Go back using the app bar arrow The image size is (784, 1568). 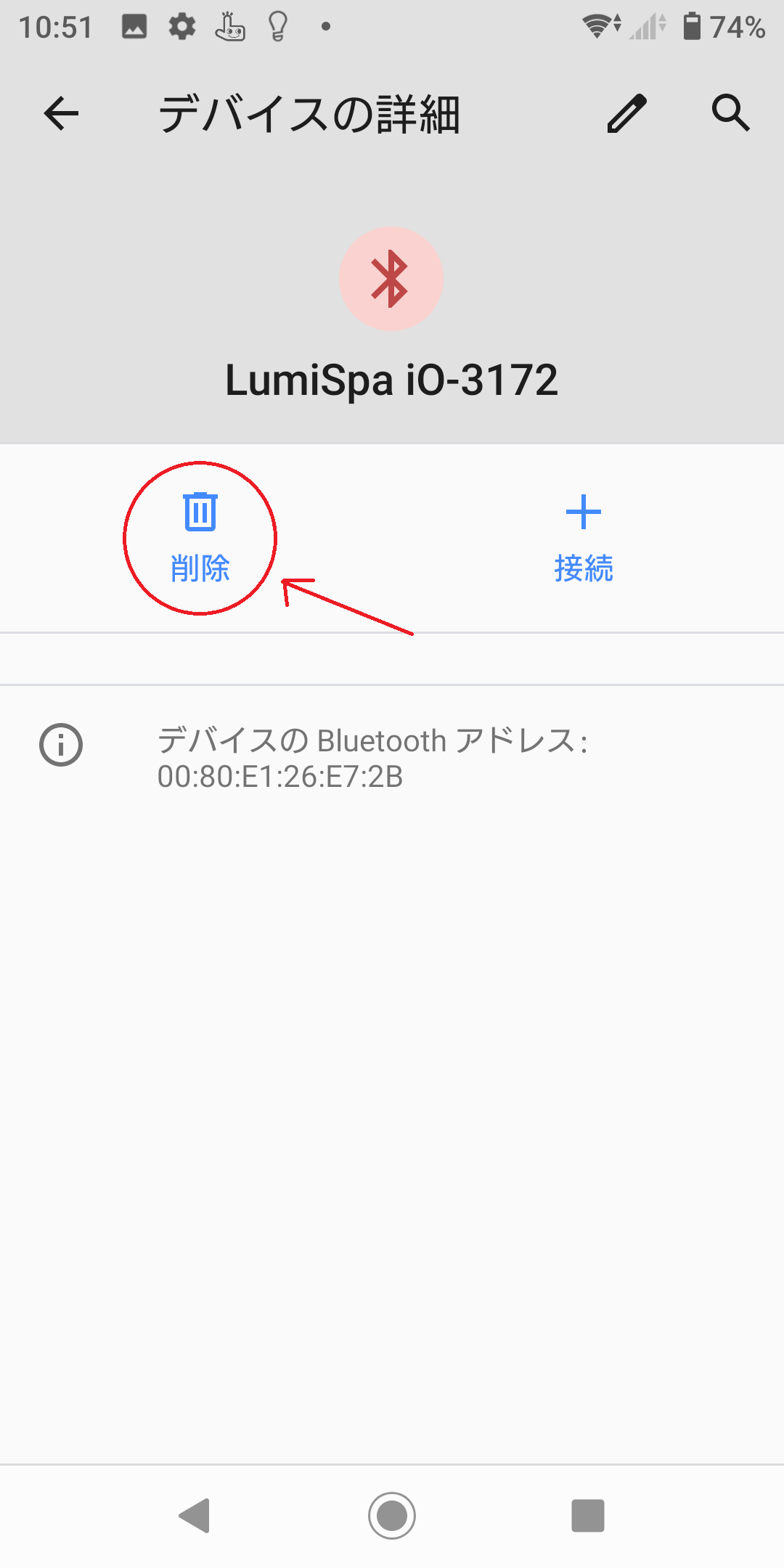[x=61, y=114]
